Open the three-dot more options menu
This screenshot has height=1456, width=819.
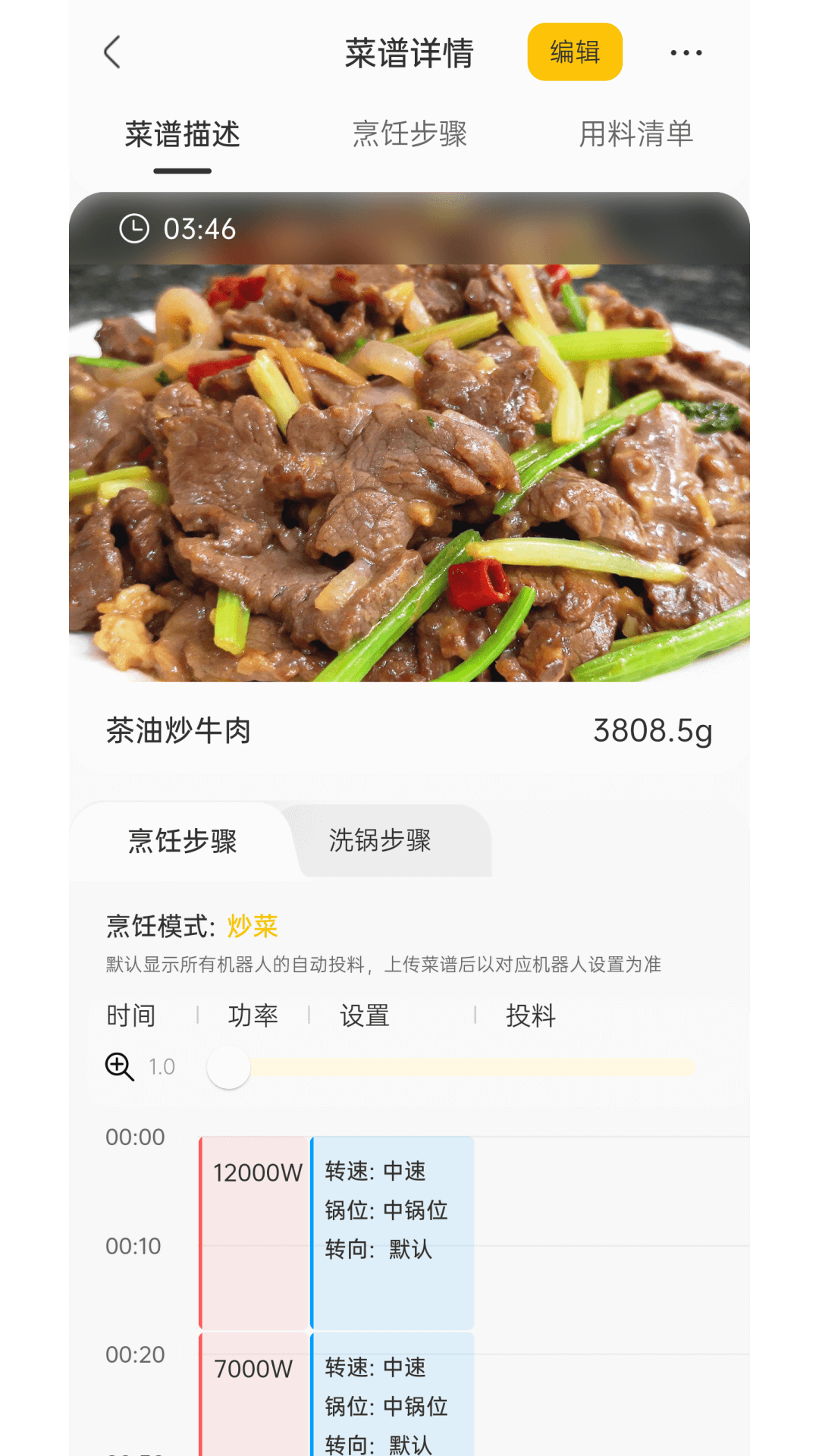(x=685, y=52)
